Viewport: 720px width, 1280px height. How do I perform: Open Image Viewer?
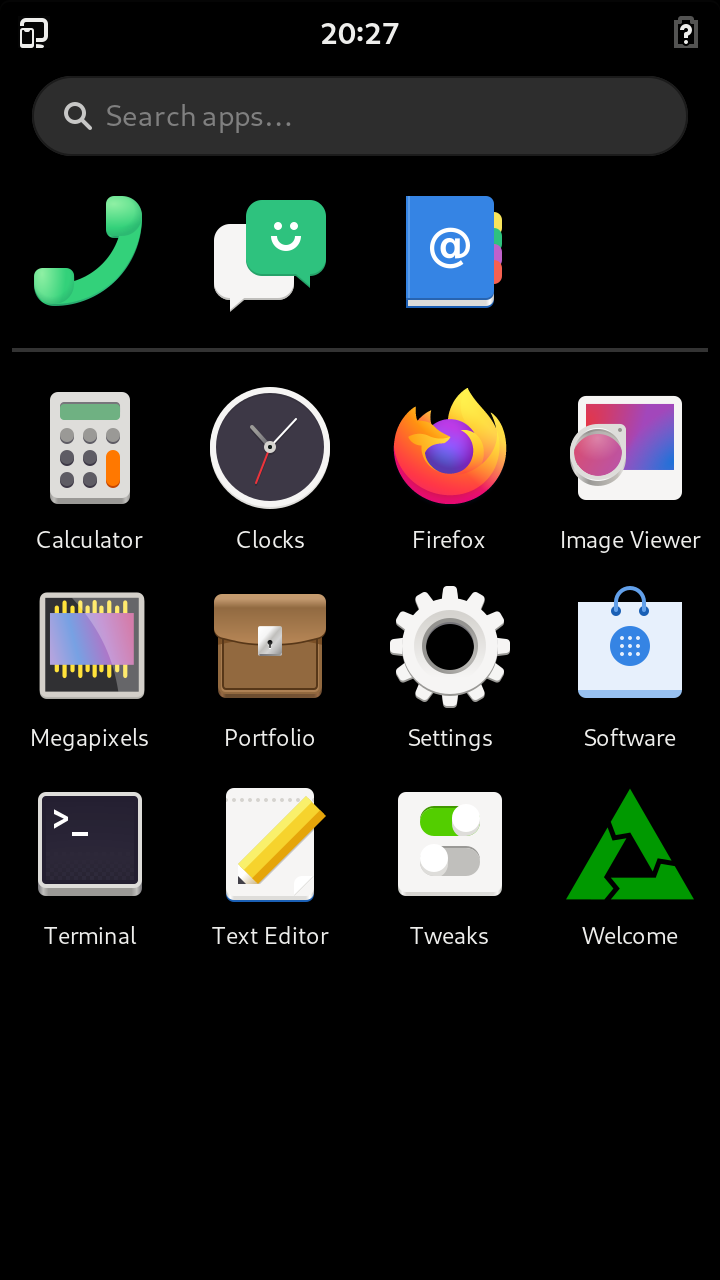pos(630,447)
